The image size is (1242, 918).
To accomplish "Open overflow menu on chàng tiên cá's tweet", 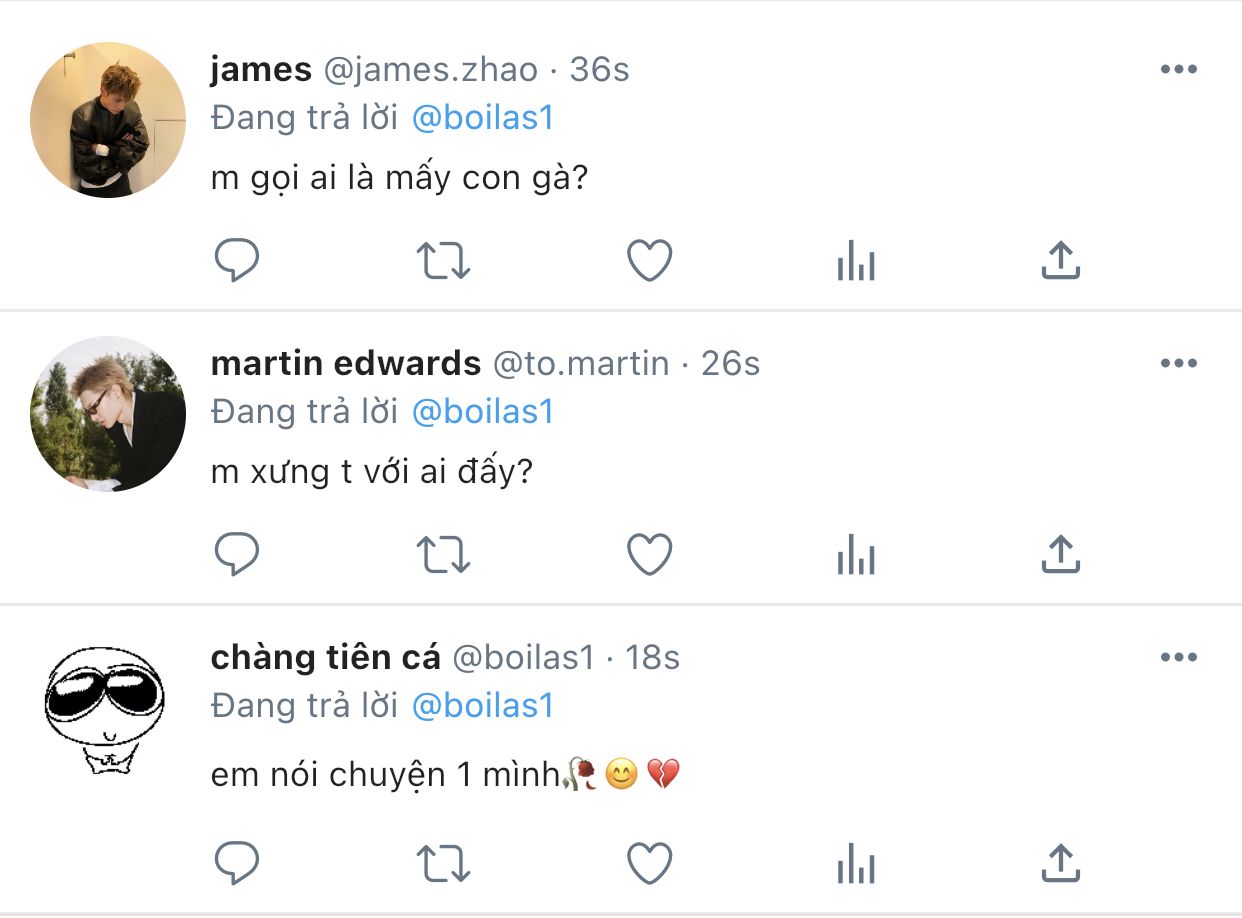I will (1179, 657).
